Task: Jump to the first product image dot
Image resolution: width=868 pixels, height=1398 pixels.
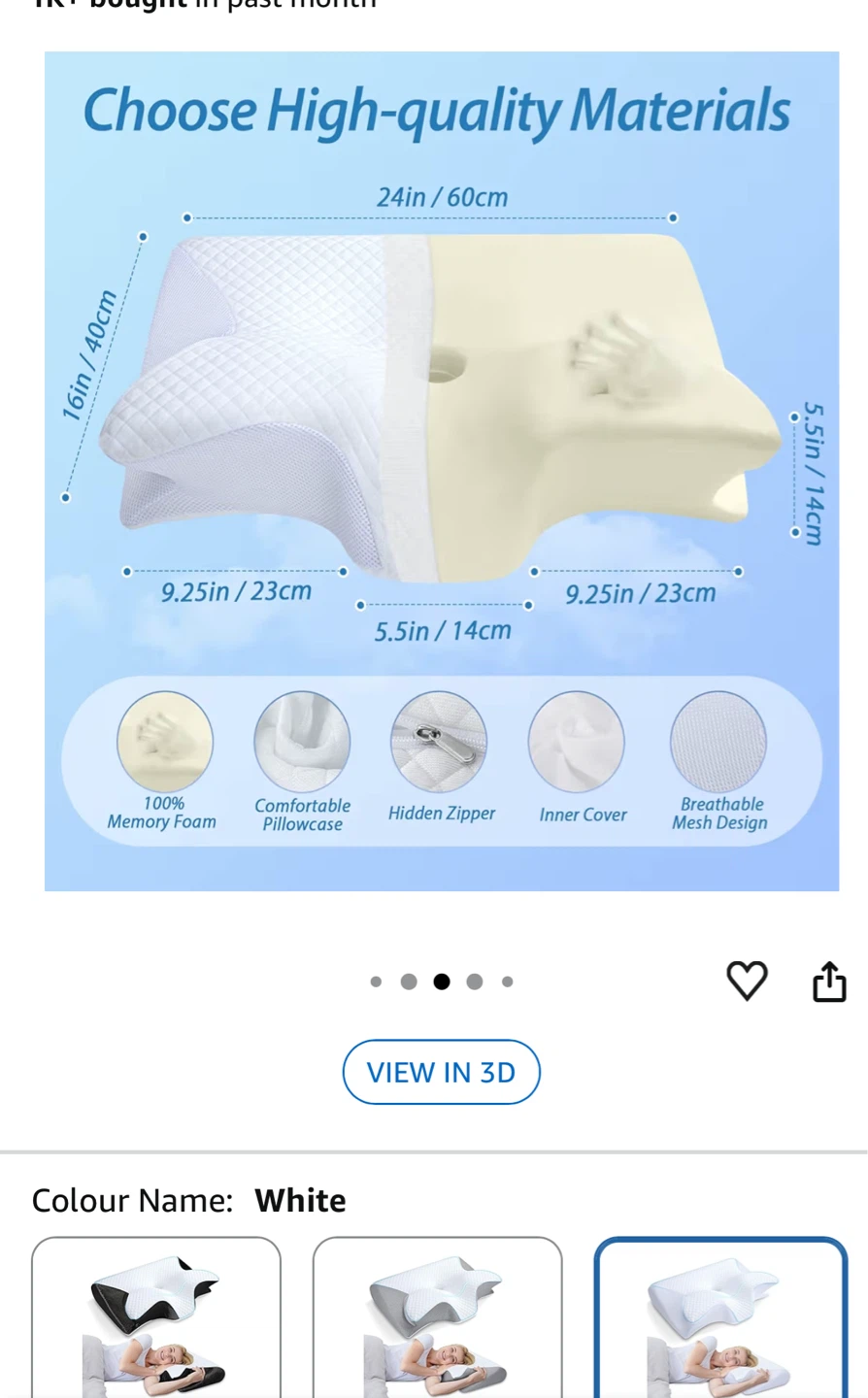Action: [376, 982]
